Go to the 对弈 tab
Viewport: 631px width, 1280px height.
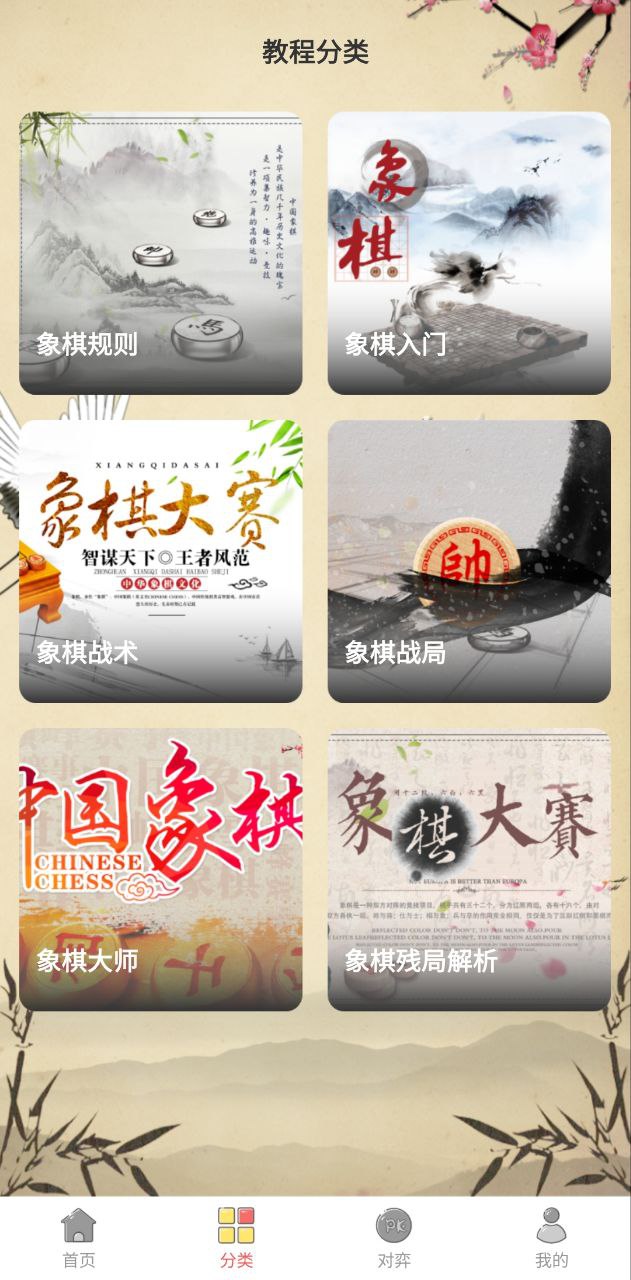394,1238
